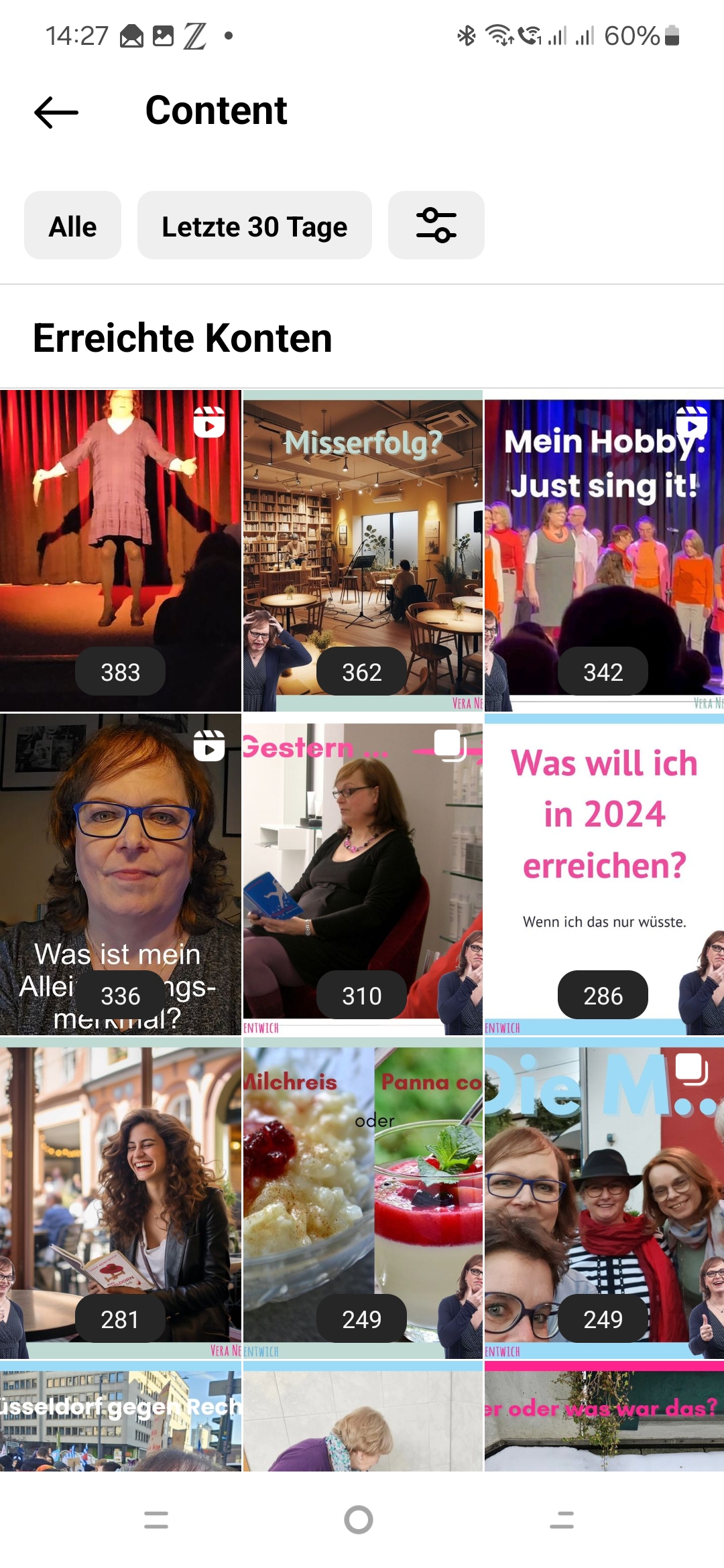The height and width of the screenshot is (1568, 724).
Task: Open the stage performance reel with 383 reached
Action: 121,536
